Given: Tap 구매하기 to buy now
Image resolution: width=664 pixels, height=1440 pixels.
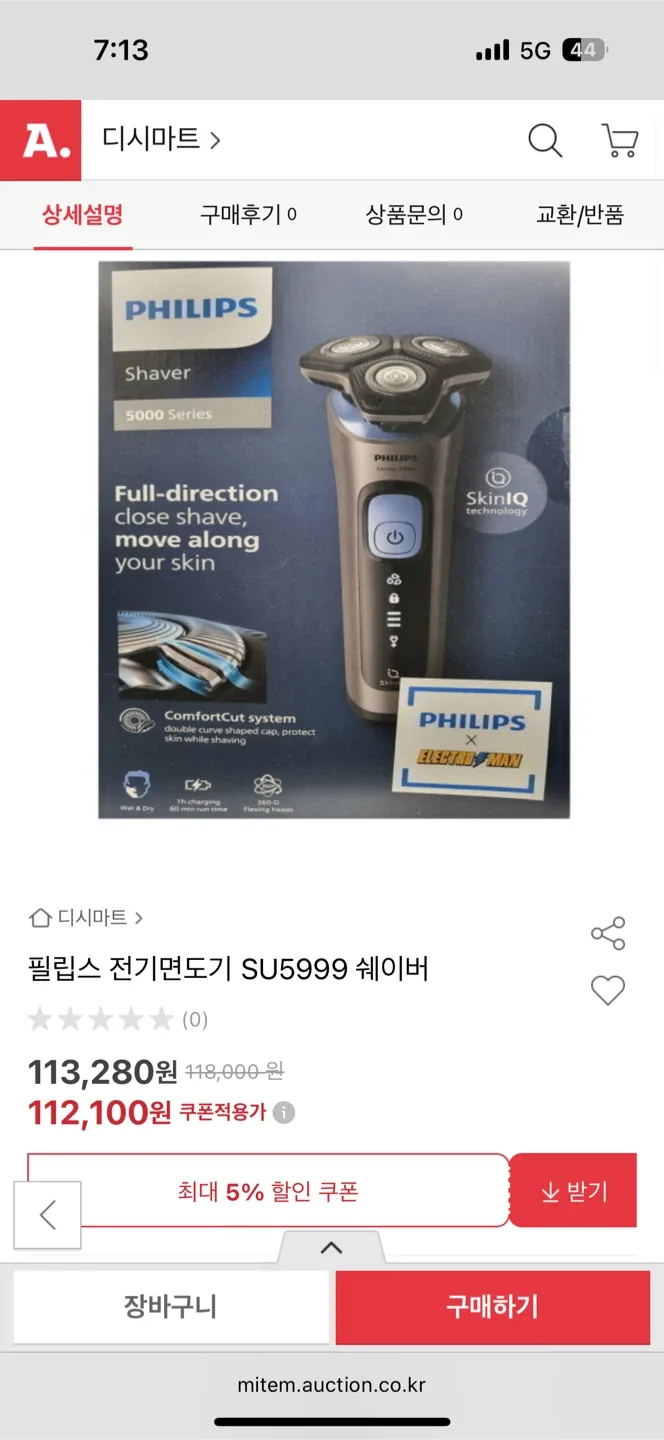Looking at the screenshot, I should [x=492, y=1306].
